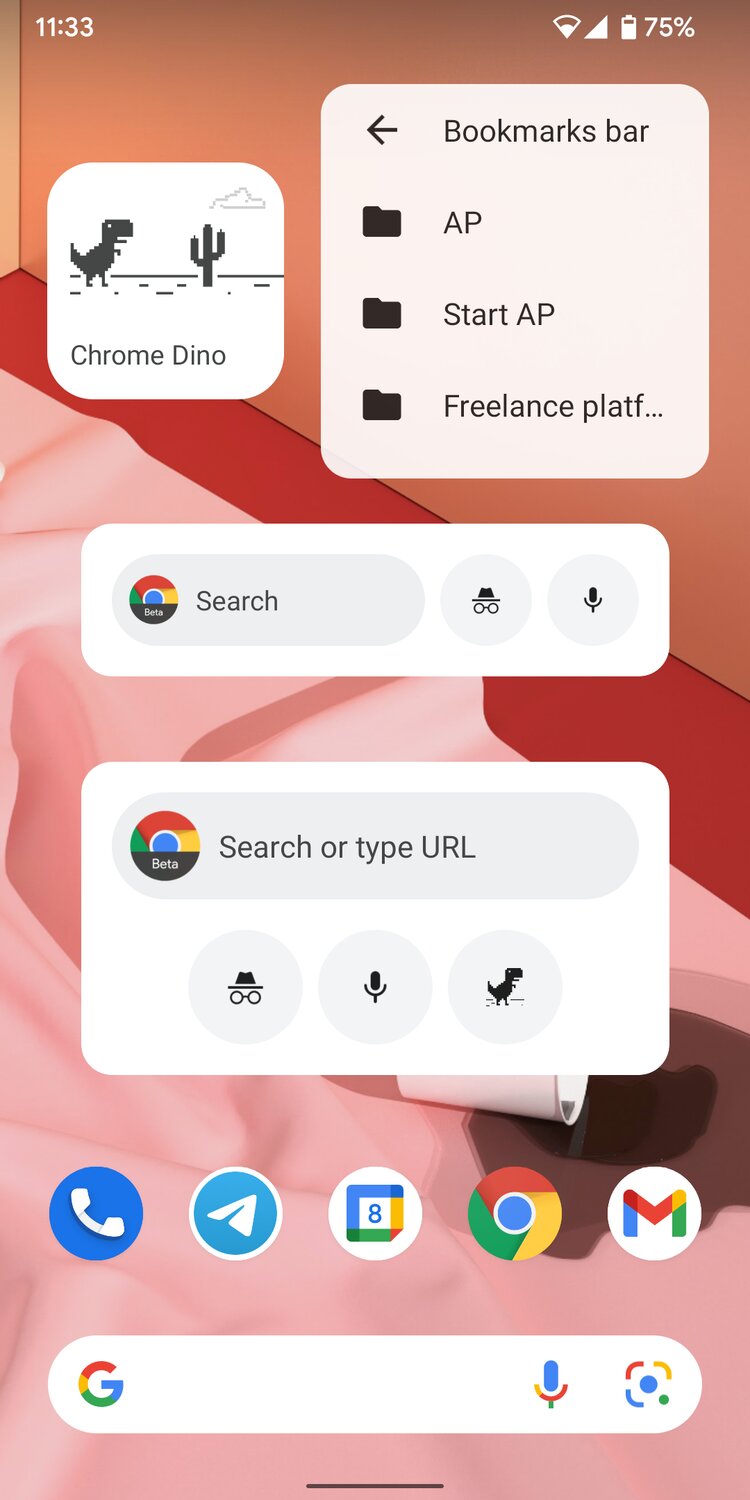Open Google Calendar app
Viewport: 750px width, 1500px height.
(375, 1213)
